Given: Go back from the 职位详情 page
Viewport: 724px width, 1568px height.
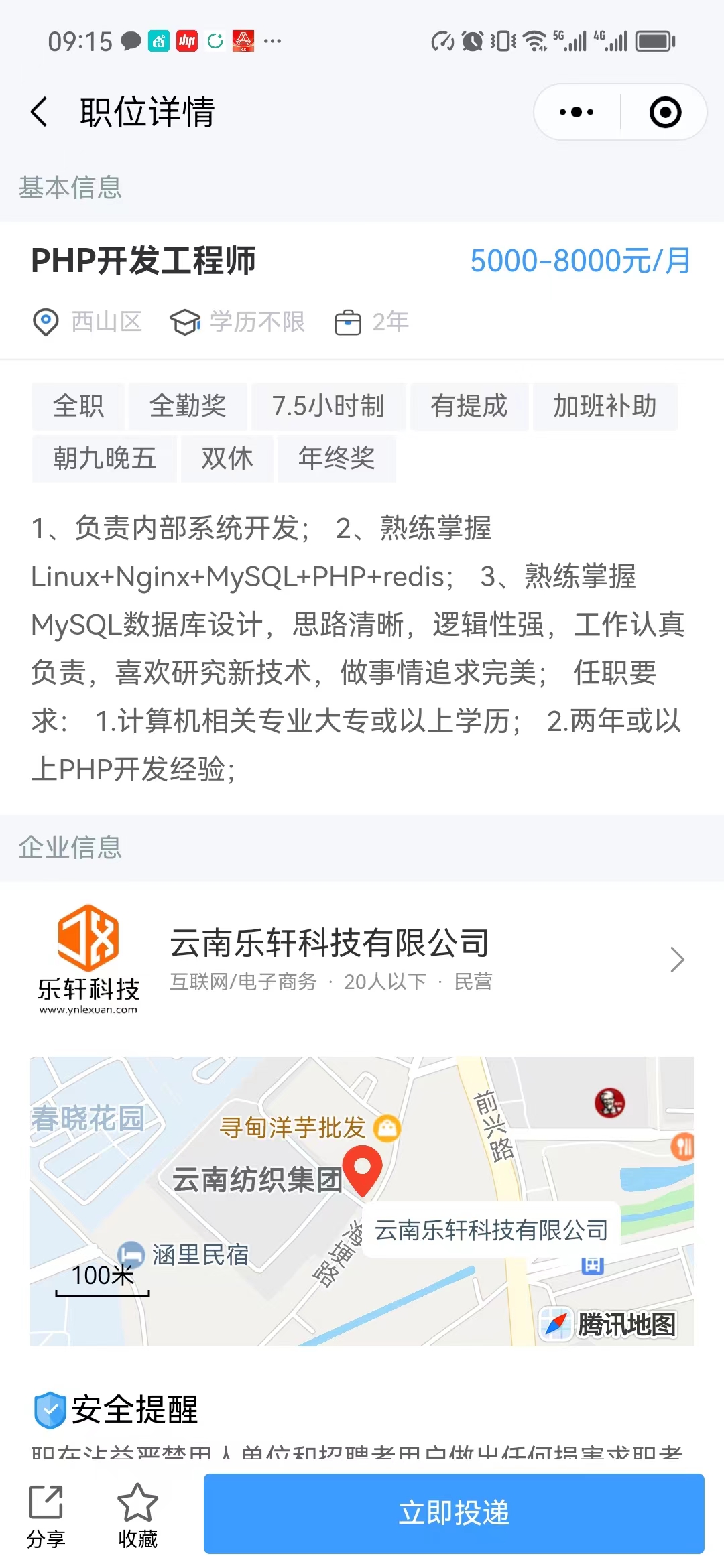Looking at the screenshot, I should pos(40,112).
